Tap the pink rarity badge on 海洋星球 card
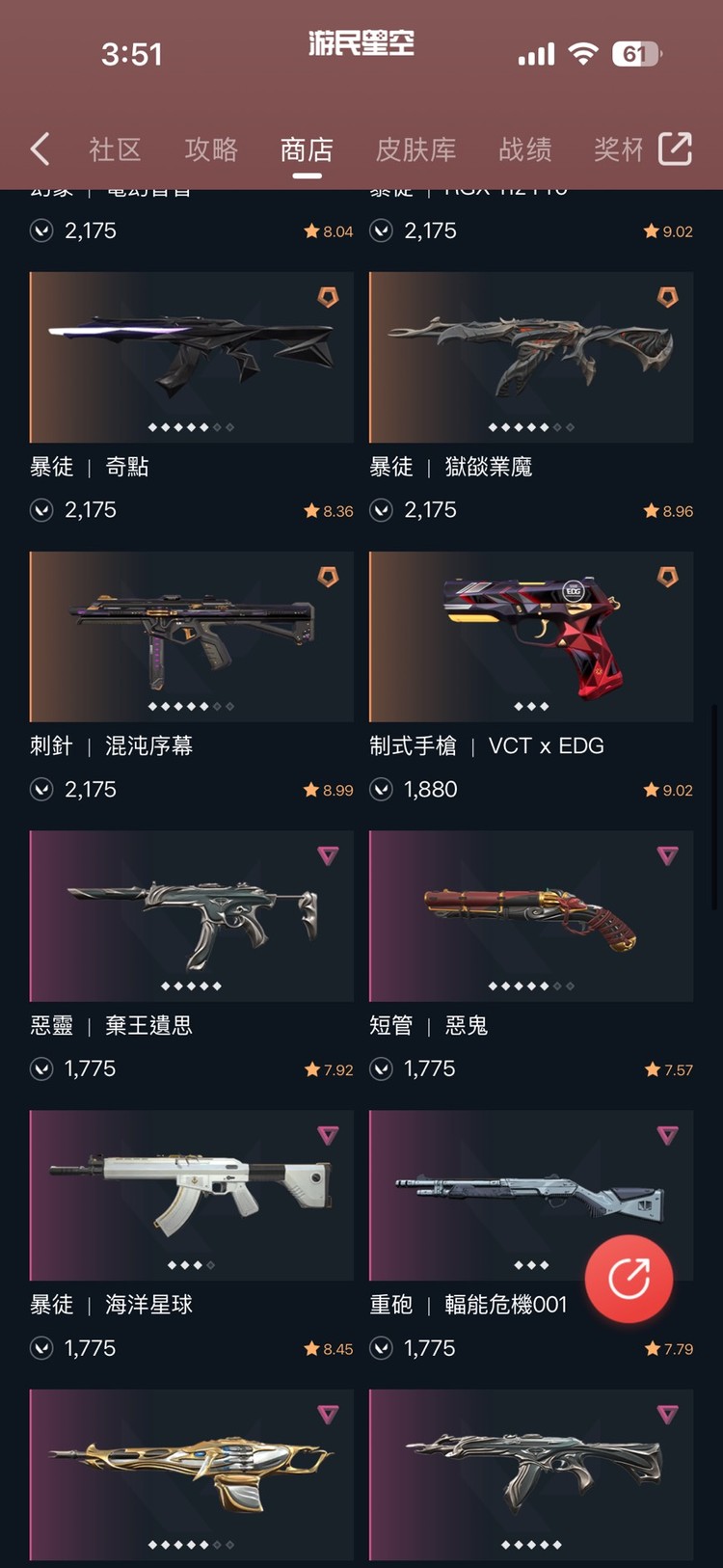The height and width of the screenshot is (1568, 723). 328,1135
